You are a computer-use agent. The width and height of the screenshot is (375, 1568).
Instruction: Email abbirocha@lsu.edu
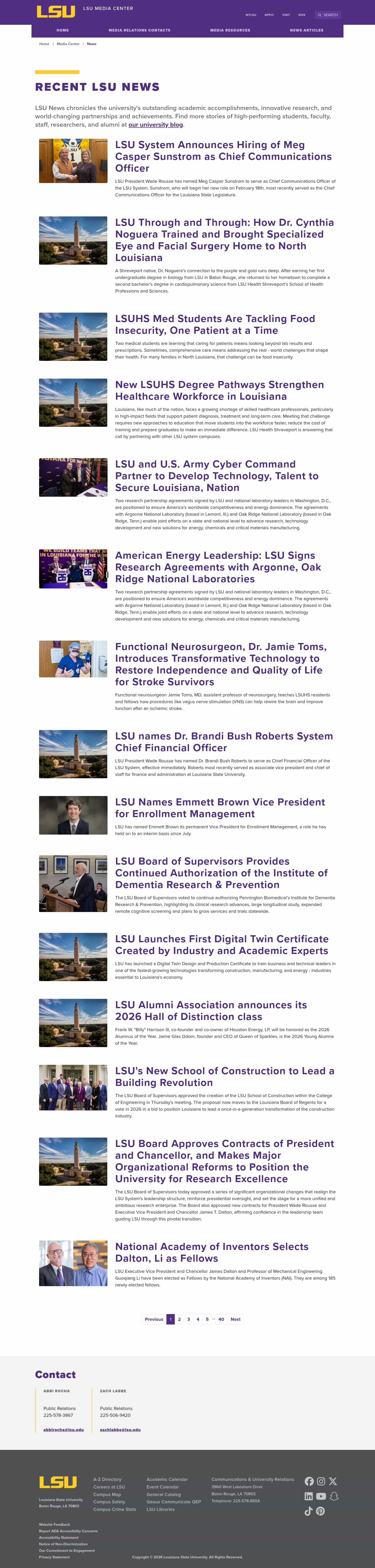click(63, 1429)
